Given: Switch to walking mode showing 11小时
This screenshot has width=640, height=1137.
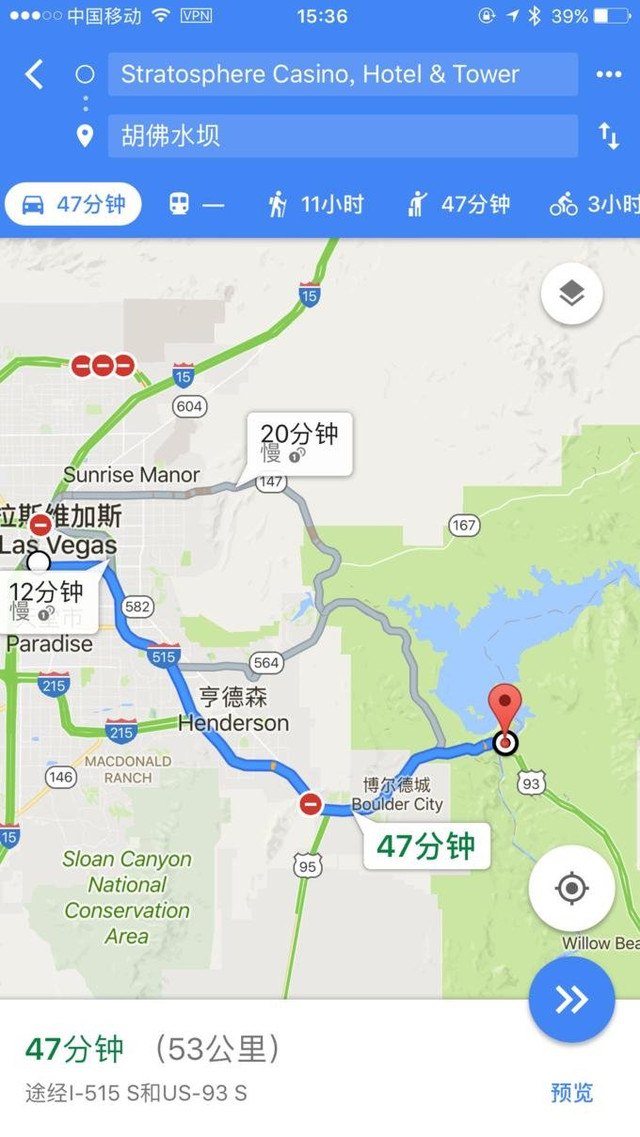Looking at the screenshot, I should [315, 205].
